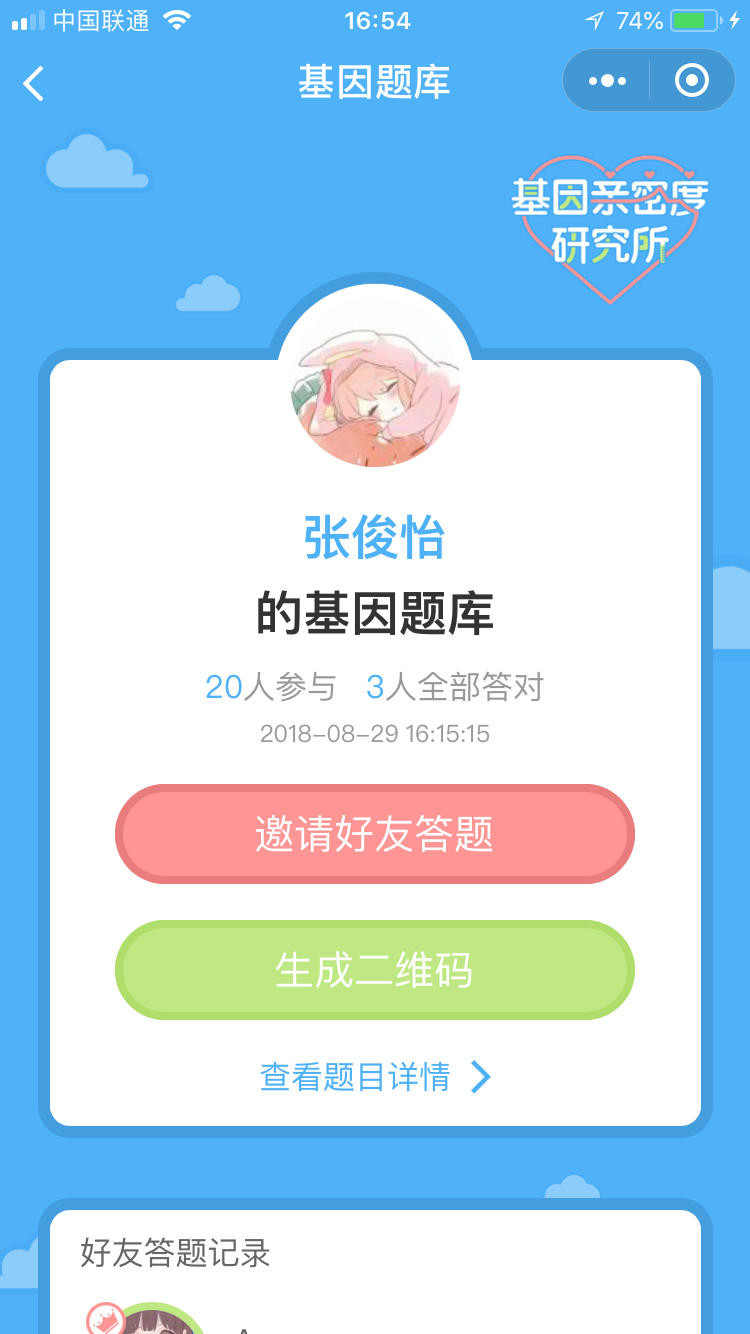Tap 邀请好友答题 to invite friends
750x1334 pixels.
[375, 834]
